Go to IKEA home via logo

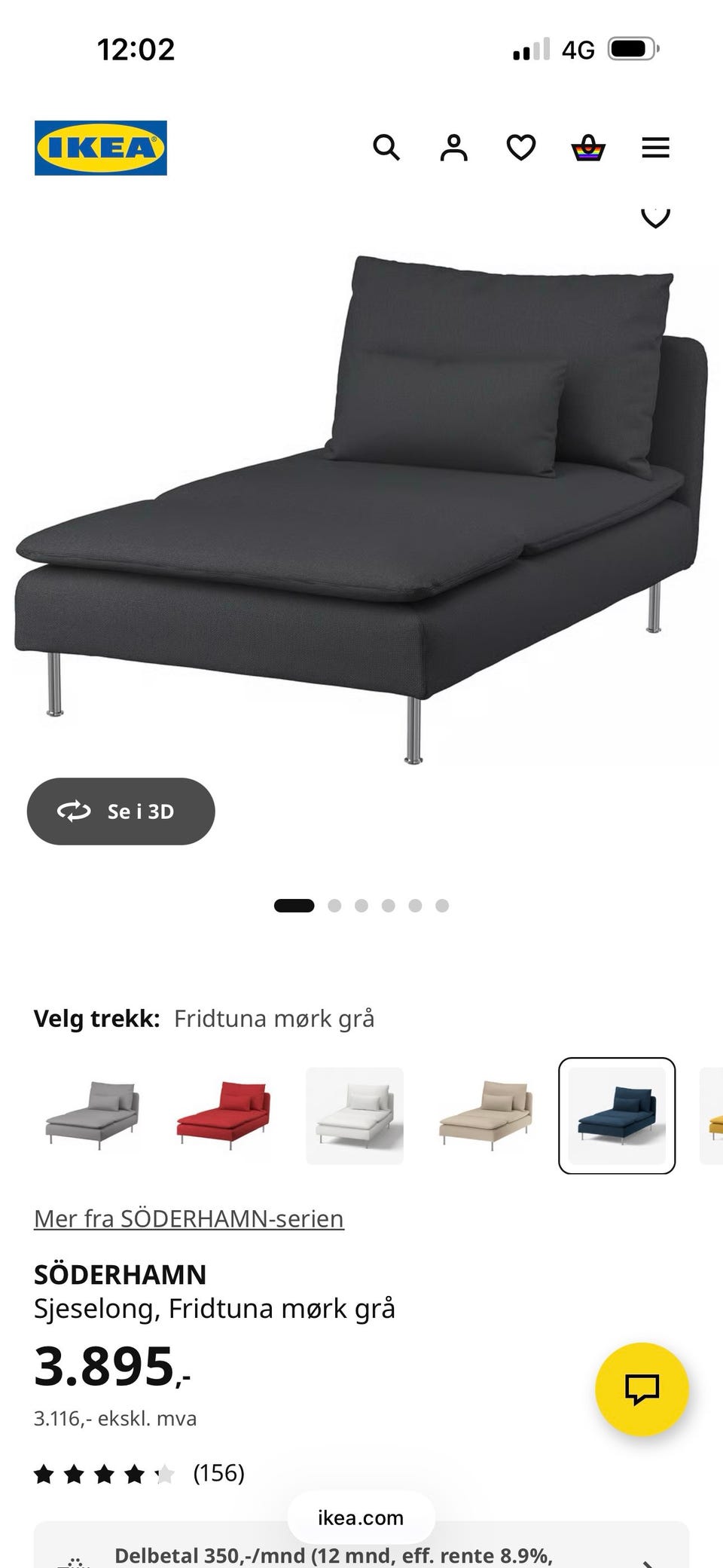point(100,148)
